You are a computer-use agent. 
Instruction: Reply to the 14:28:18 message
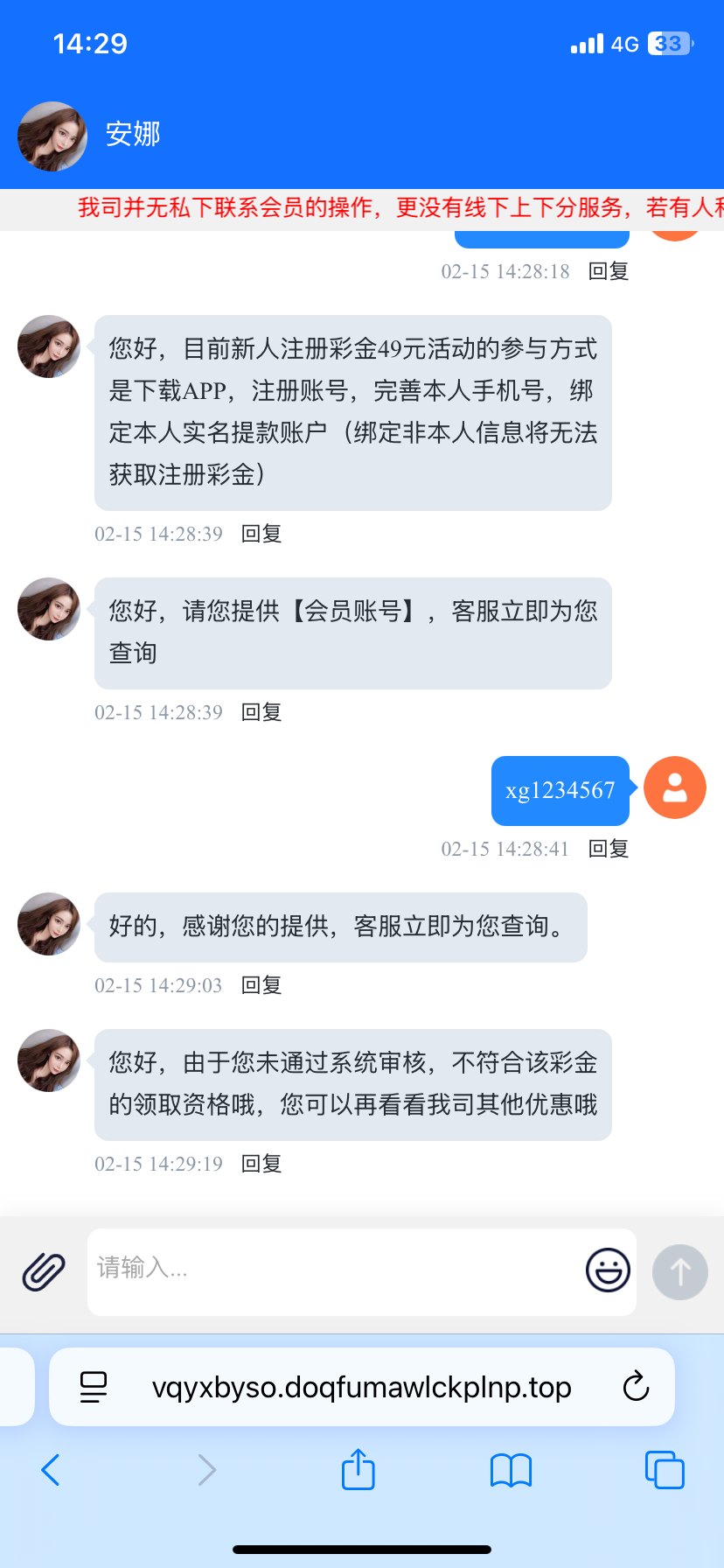point(609,271)
